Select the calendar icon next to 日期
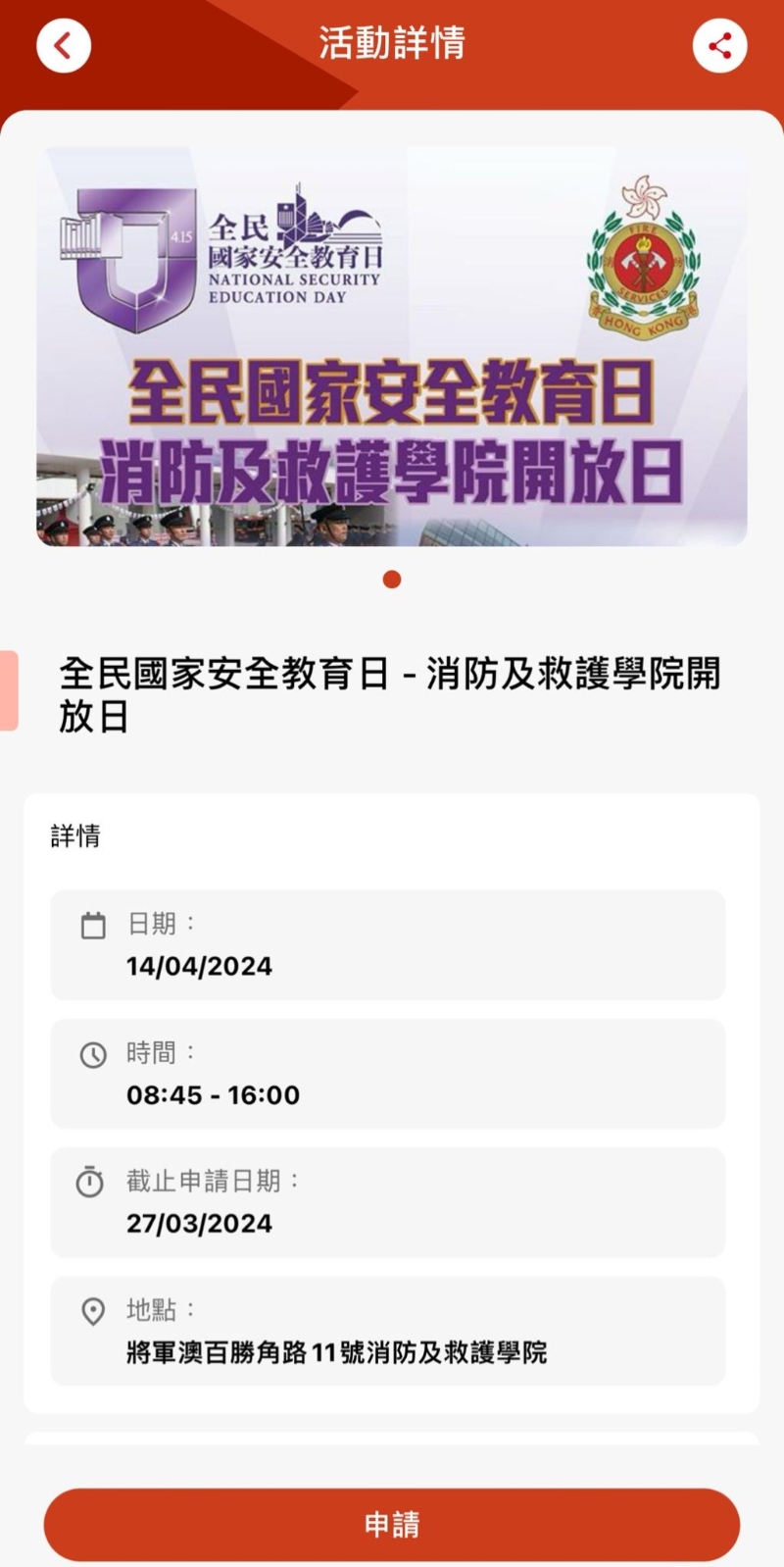 93,925
